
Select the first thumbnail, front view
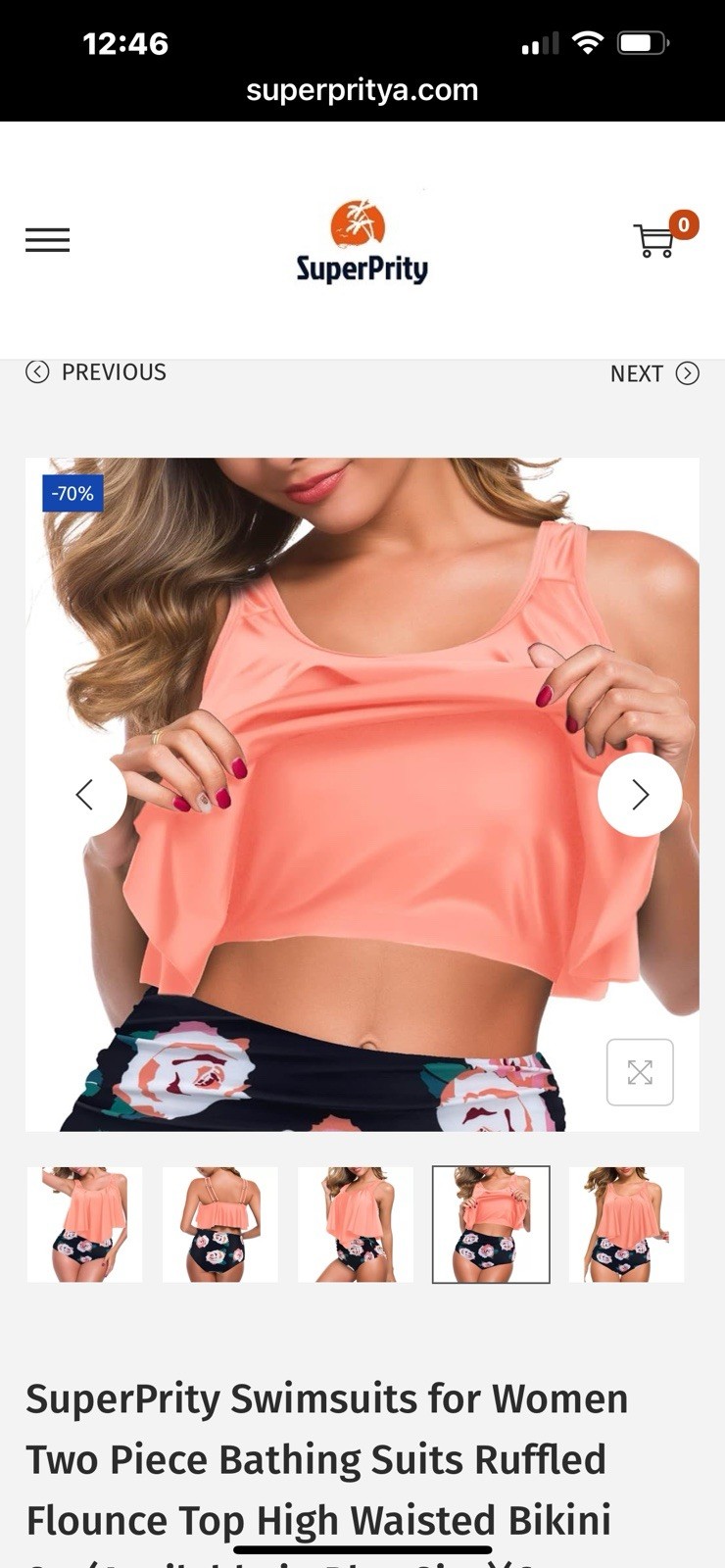click(x=84, y=1224)
